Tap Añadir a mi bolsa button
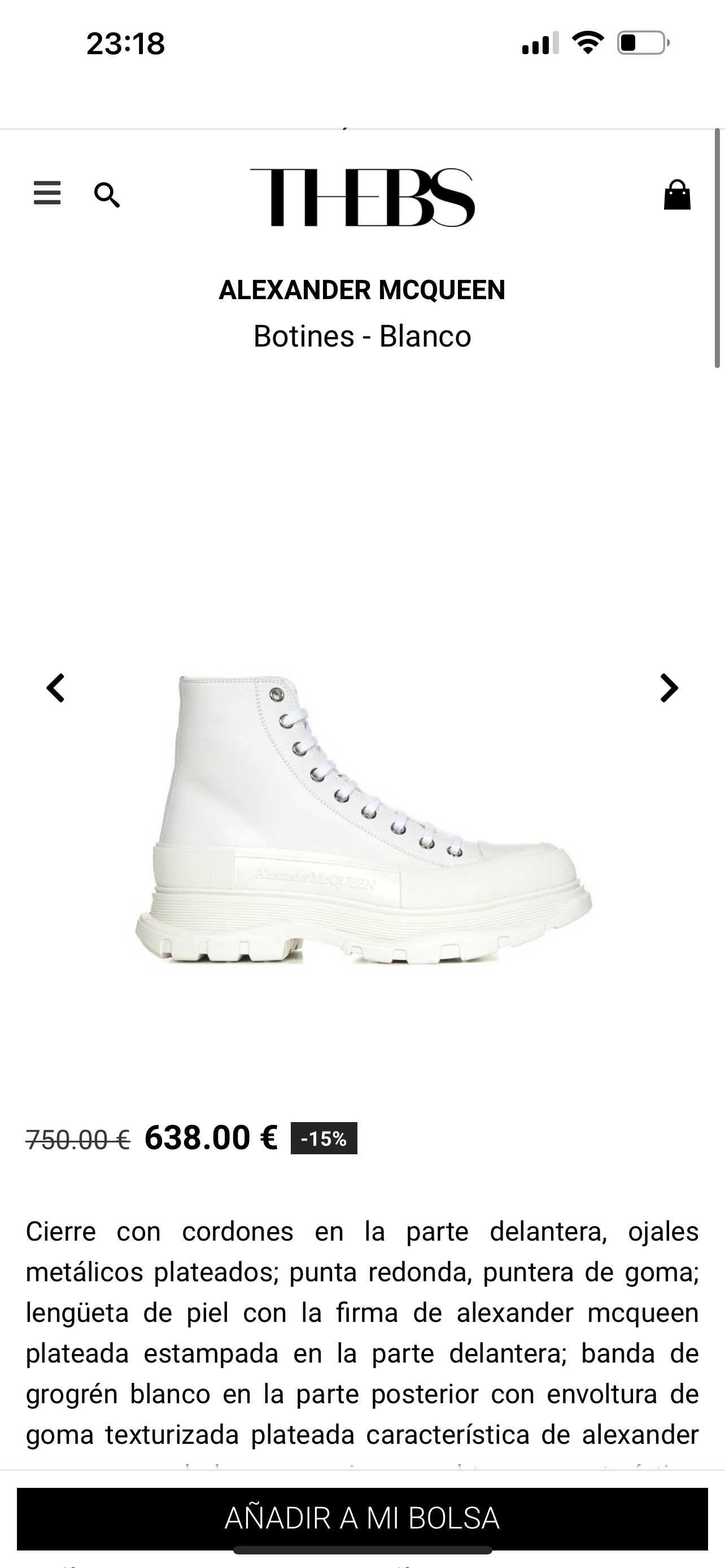 tap(362, 1518)
